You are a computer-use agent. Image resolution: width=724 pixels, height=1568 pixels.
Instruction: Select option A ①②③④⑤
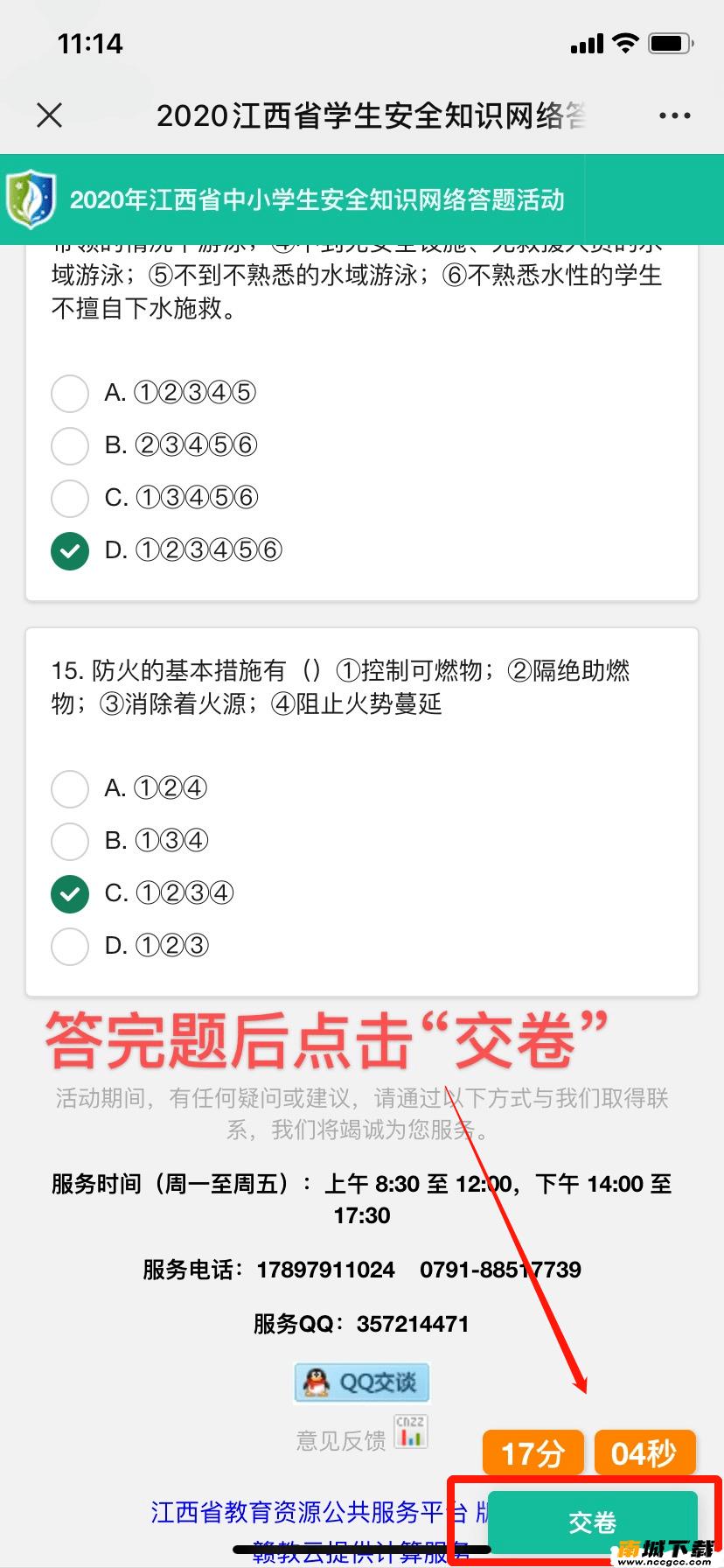tap(70, 393)
